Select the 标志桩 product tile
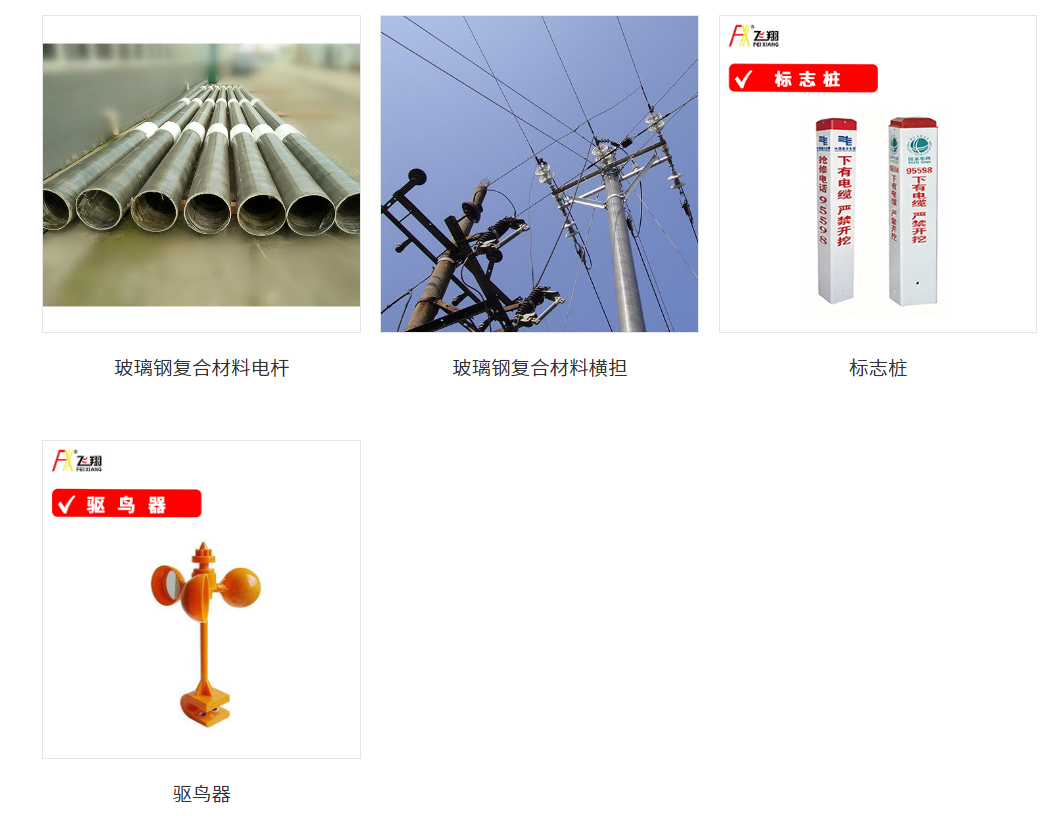The width and height of the screenshot is (1055, 821). click(877, 175)
